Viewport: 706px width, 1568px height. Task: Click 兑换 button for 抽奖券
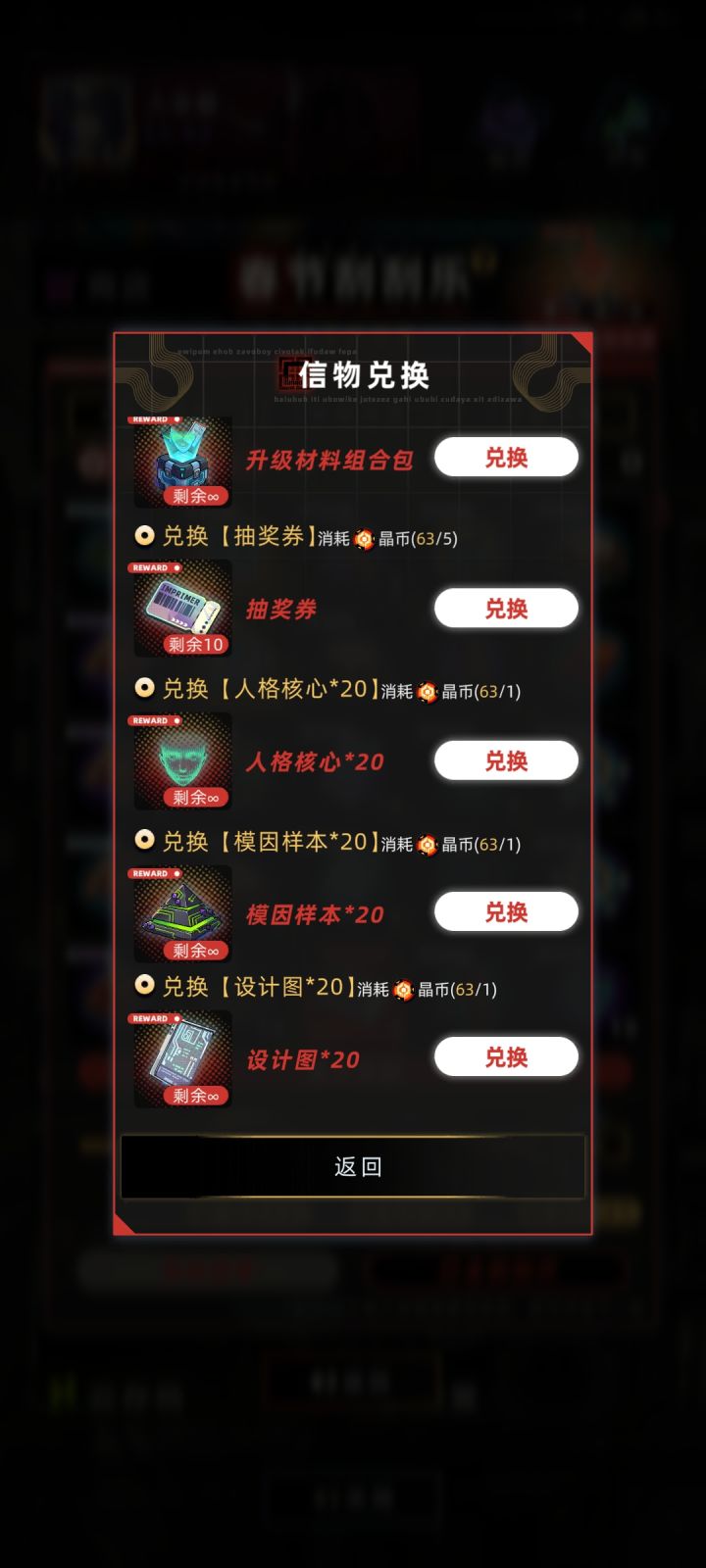coord(505,608)
